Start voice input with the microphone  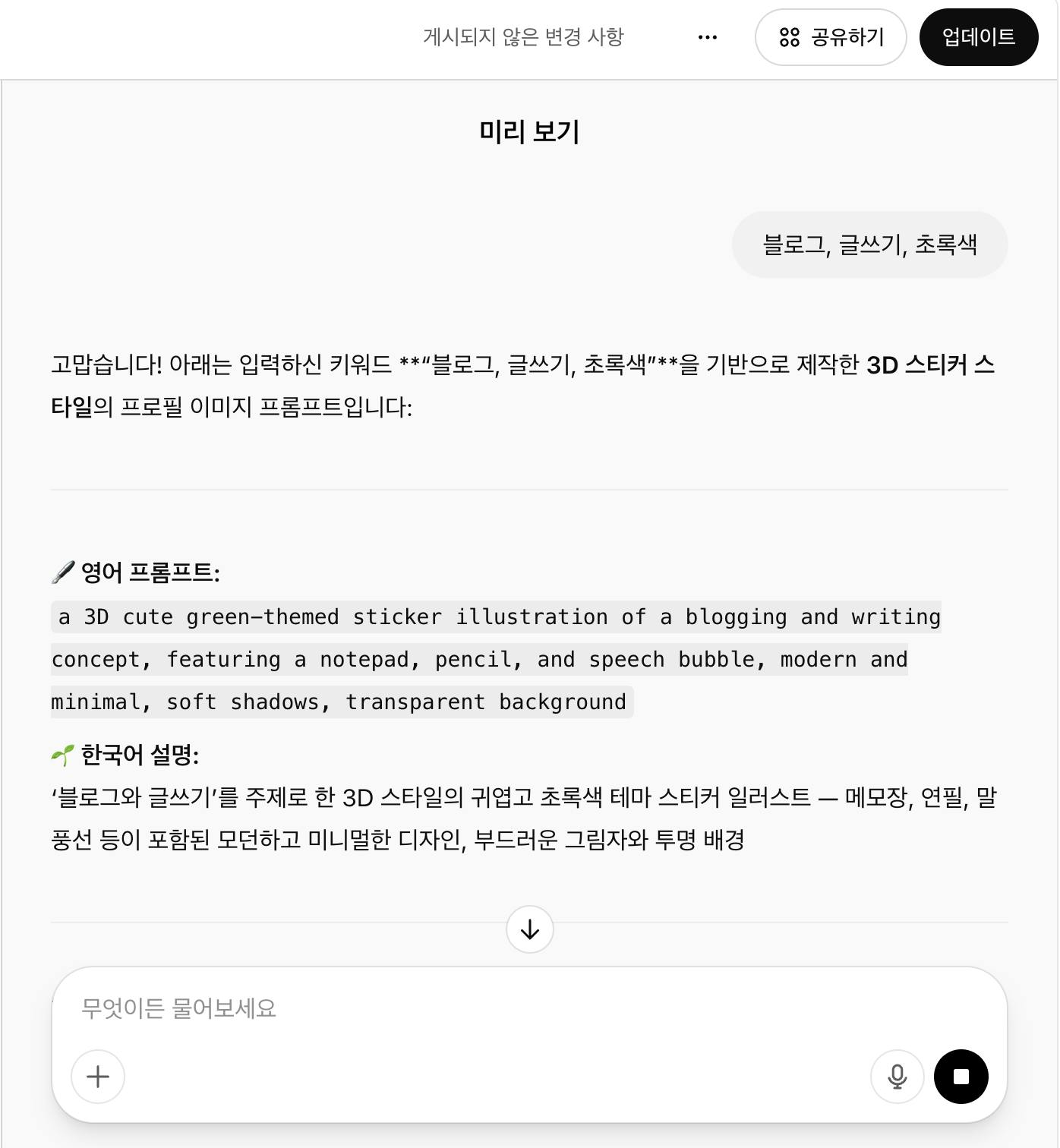click(x=897, y=1077)
